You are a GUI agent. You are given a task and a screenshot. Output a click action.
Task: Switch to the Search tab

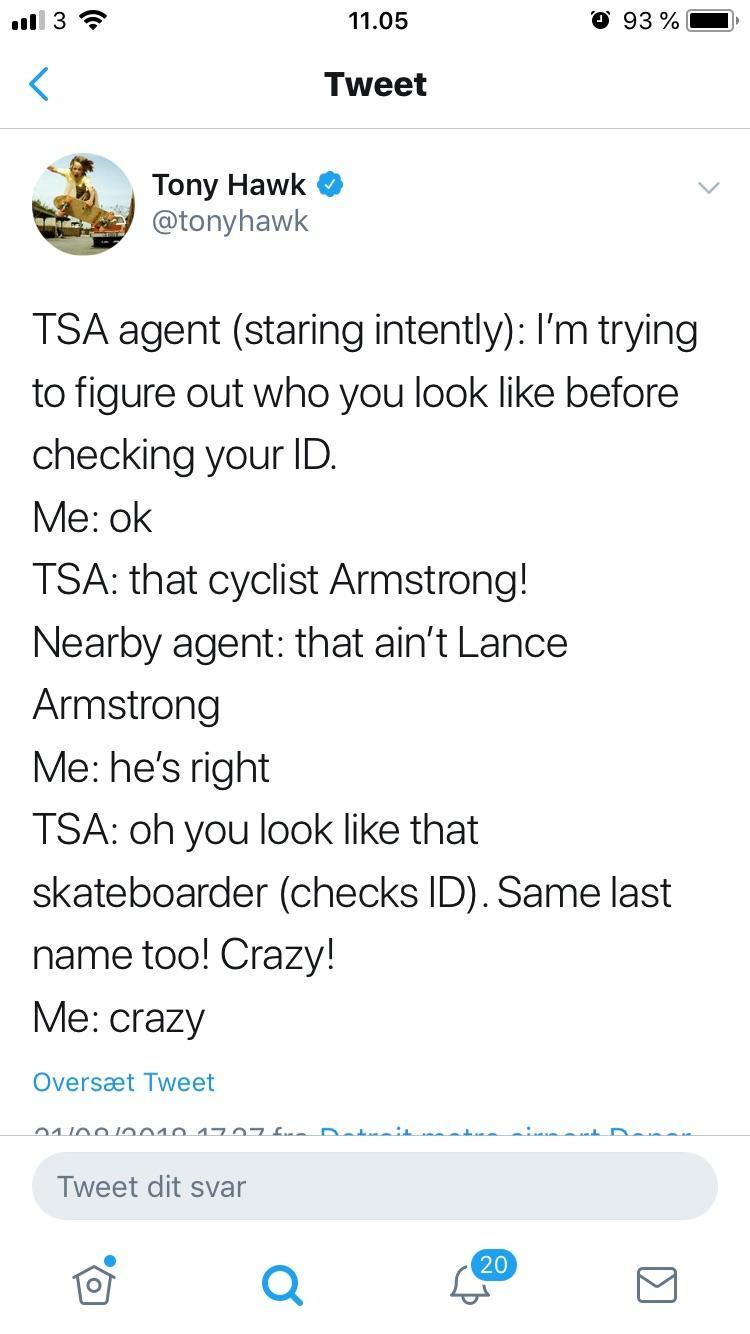(x=281, y=1284)
